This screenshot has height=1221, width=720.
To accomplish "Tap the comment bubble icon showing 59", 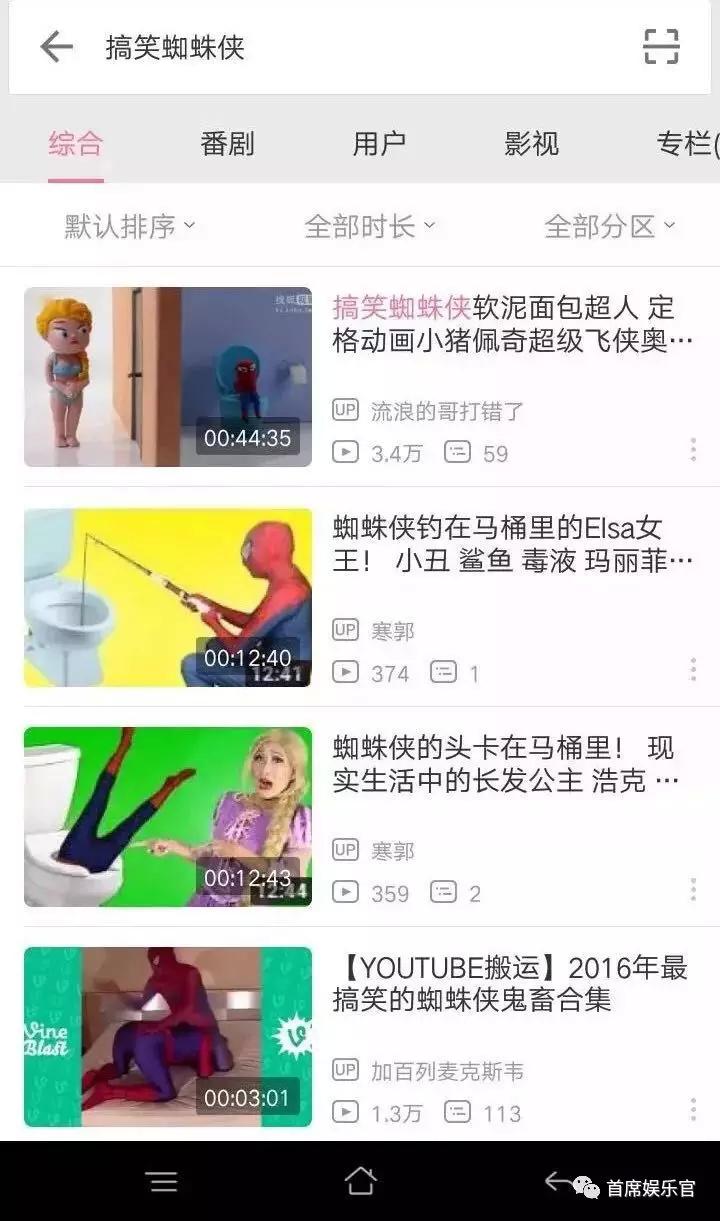I will [456, 452].
